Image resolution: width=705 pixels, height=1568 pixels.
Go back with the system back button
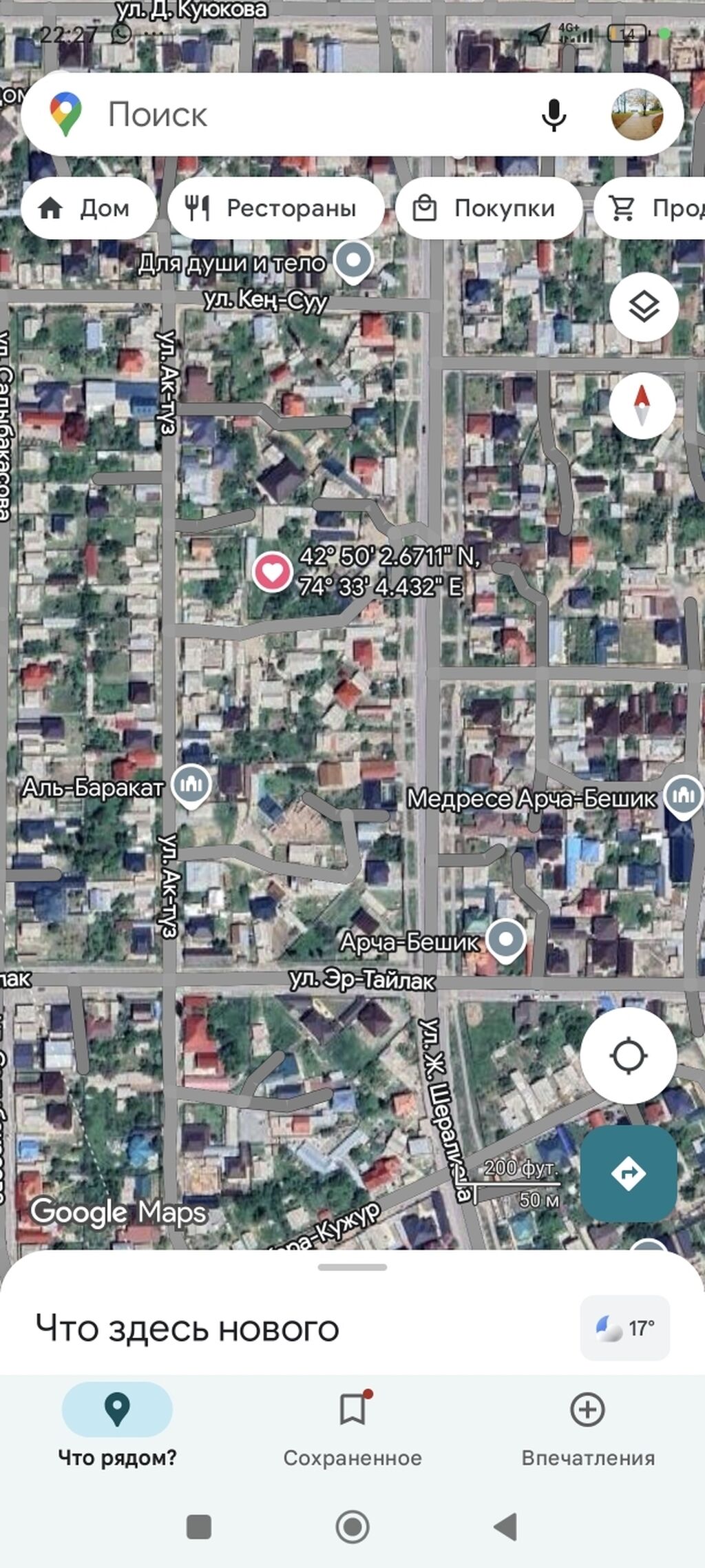(506, 1527)
